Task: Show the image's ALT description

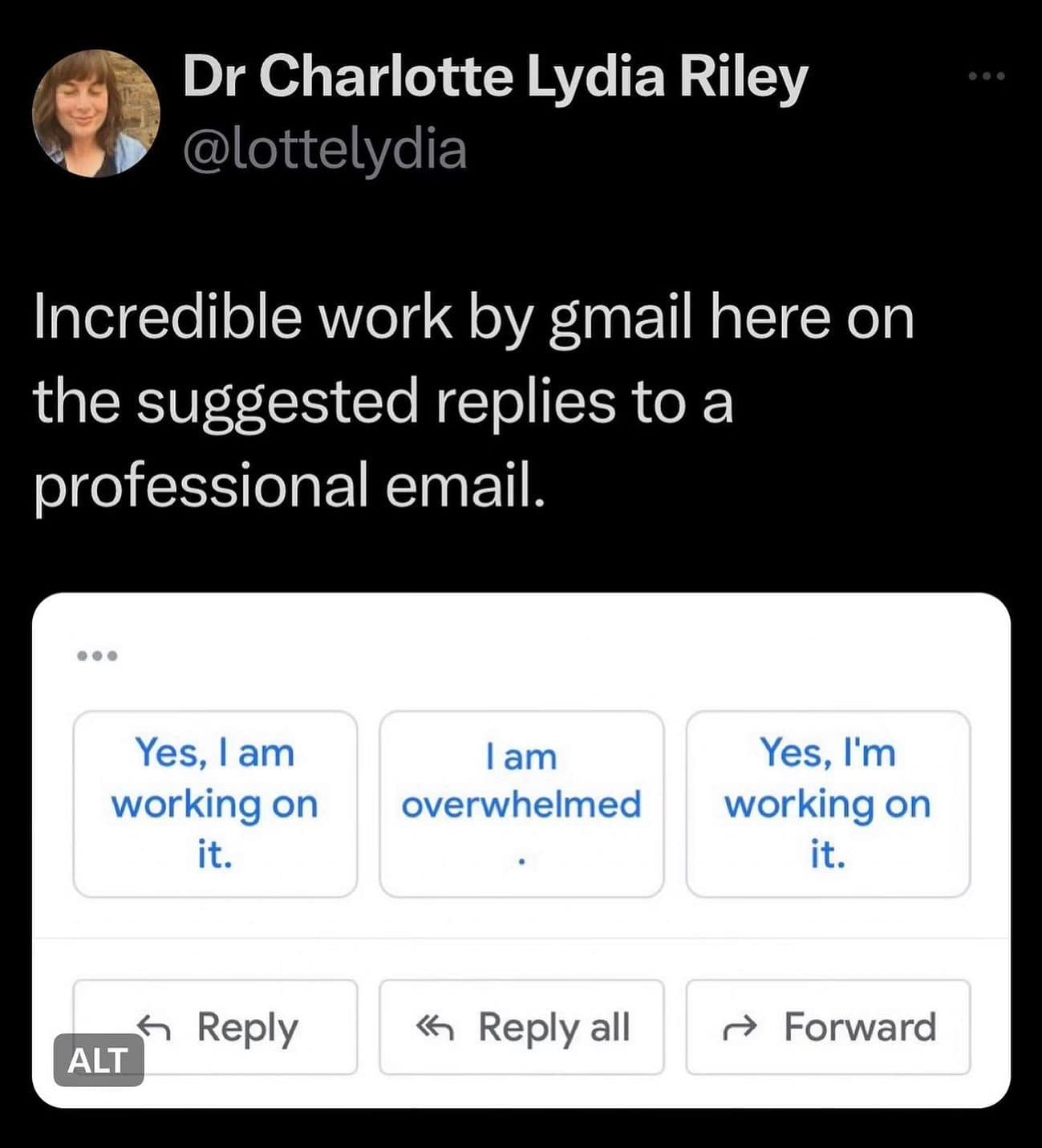Action: 99,1061
